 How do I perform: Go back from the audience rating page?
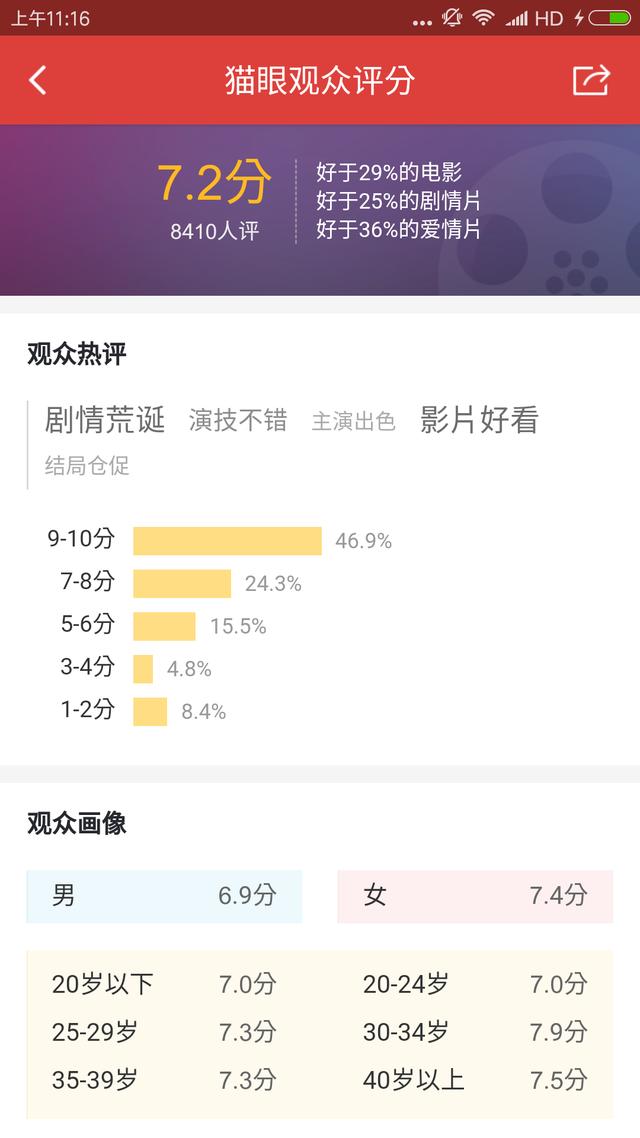pos(38,80)
